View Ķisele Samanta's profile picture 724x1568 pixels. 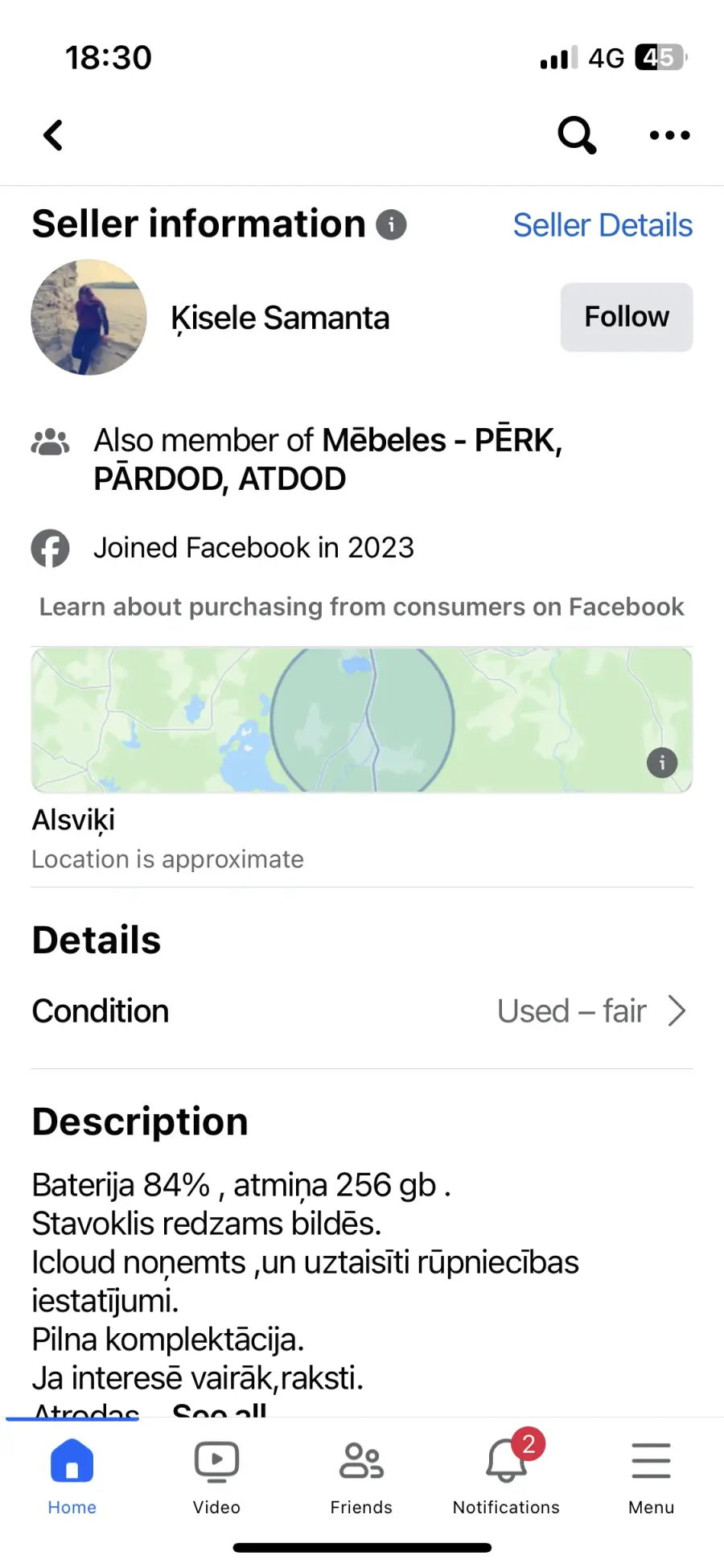[x=88, y=317]
